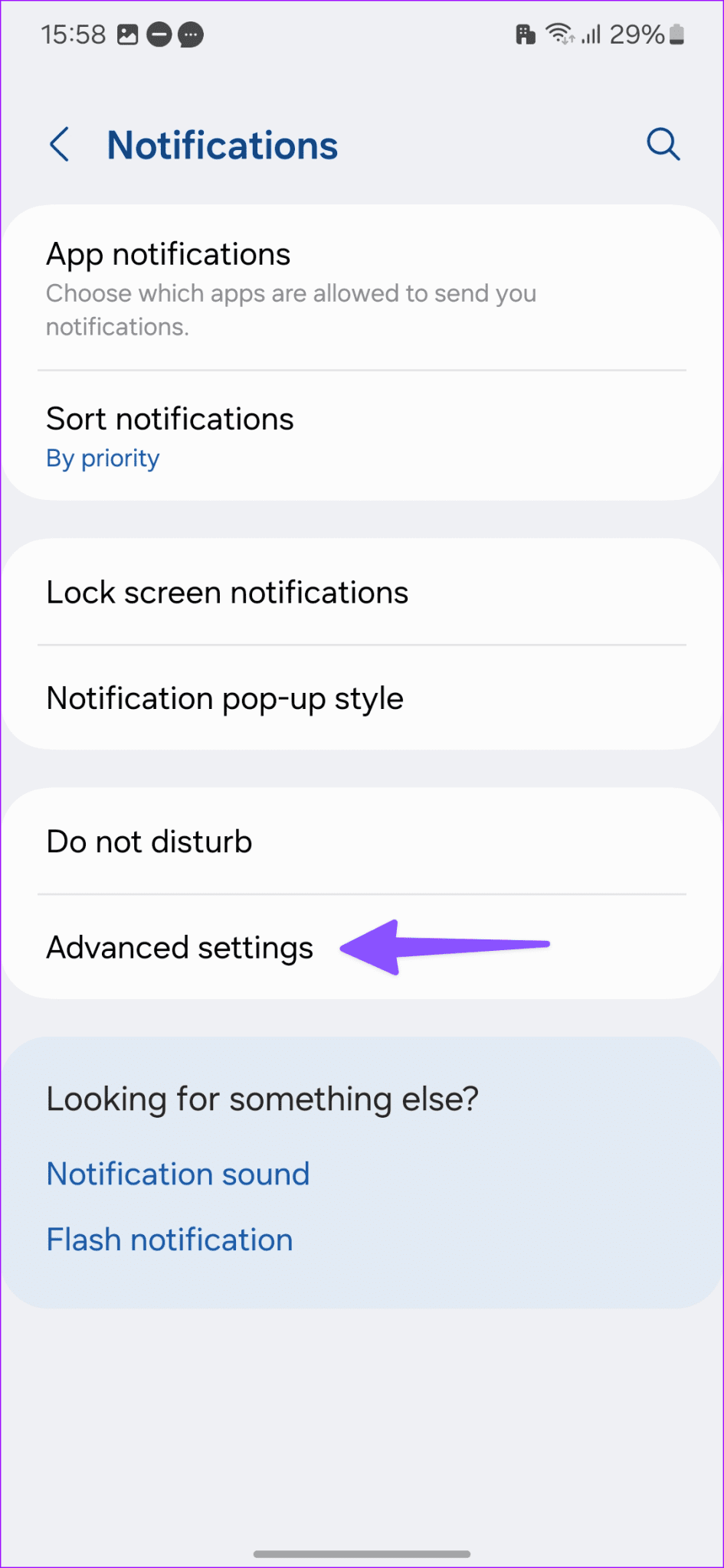Tap the screenshot notification icon

click(x=127, y=34)
